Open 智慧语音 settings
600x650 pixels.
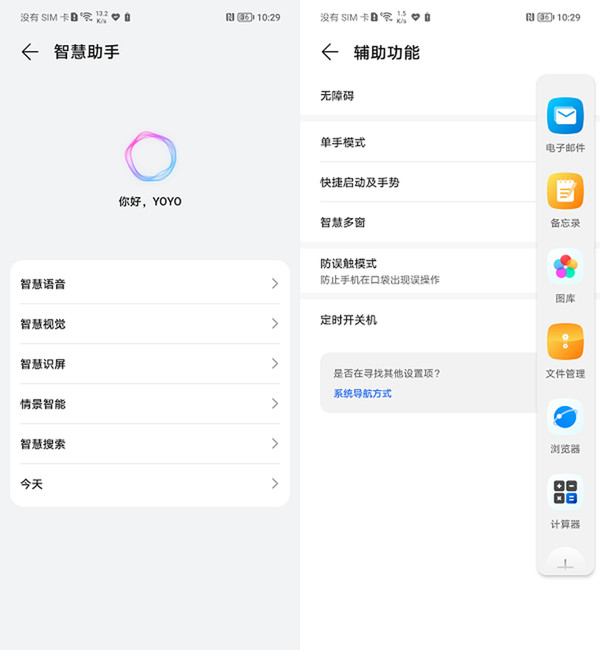point(150,284)
